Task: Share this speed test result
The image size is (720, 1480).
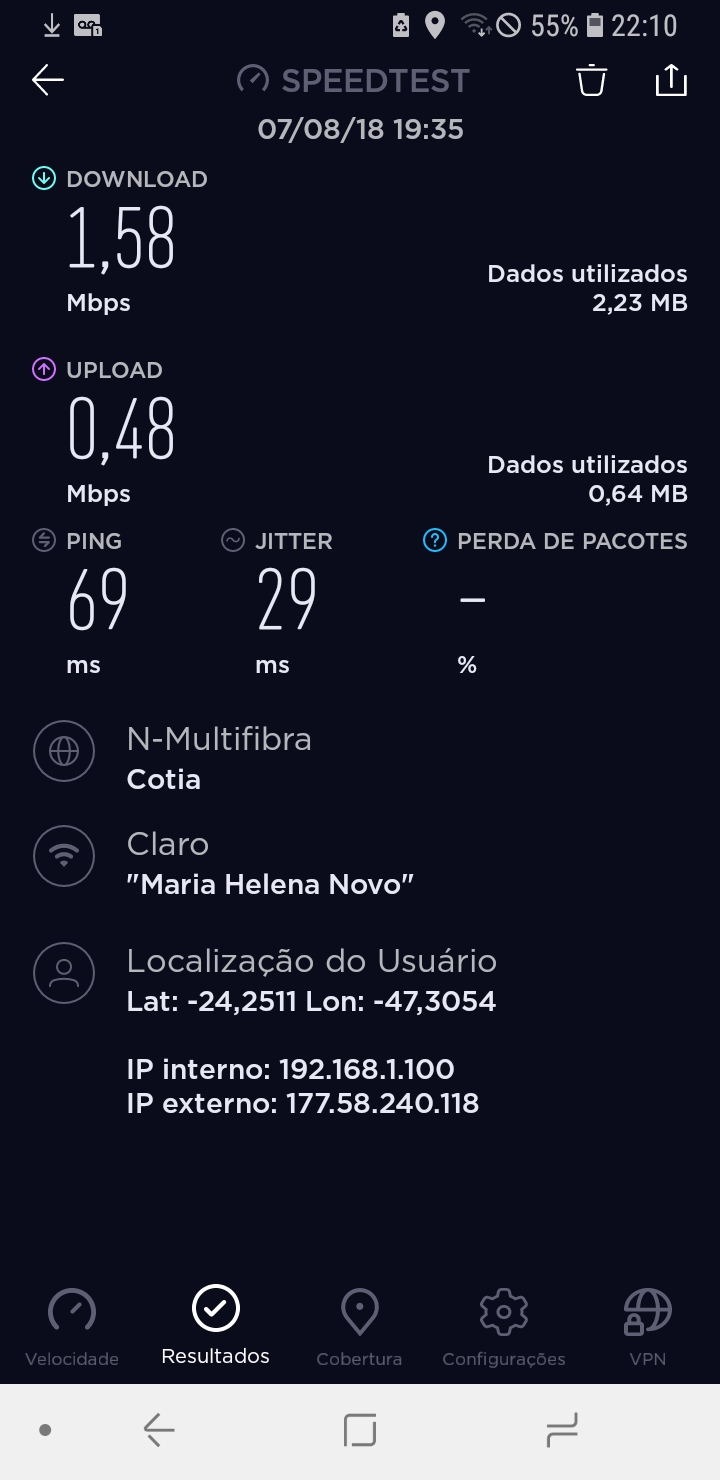Action: tap(671, 80)
